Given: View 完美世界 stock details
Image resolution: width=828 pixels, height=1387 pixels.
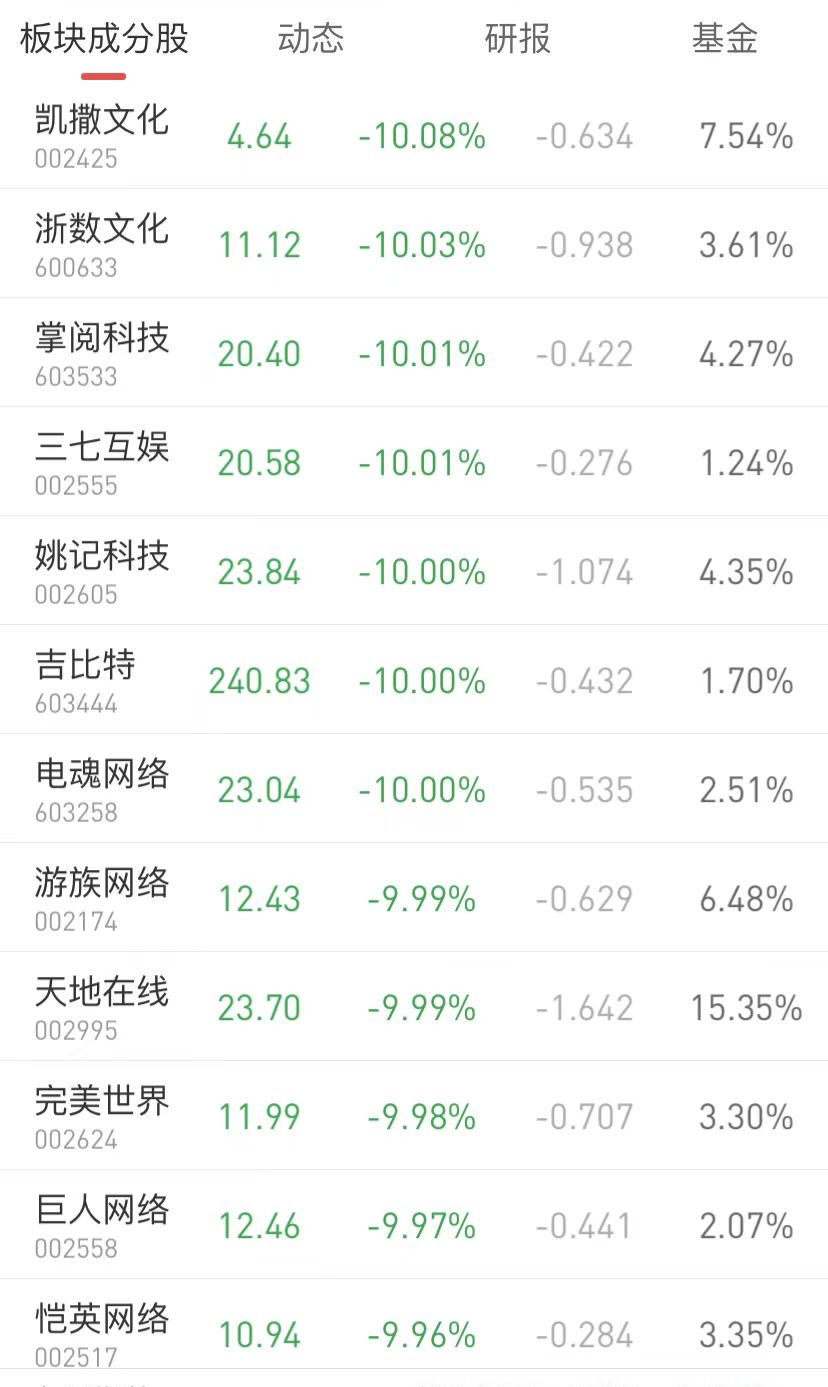Looking at the screenshot, I should [x=414, y=1116].
